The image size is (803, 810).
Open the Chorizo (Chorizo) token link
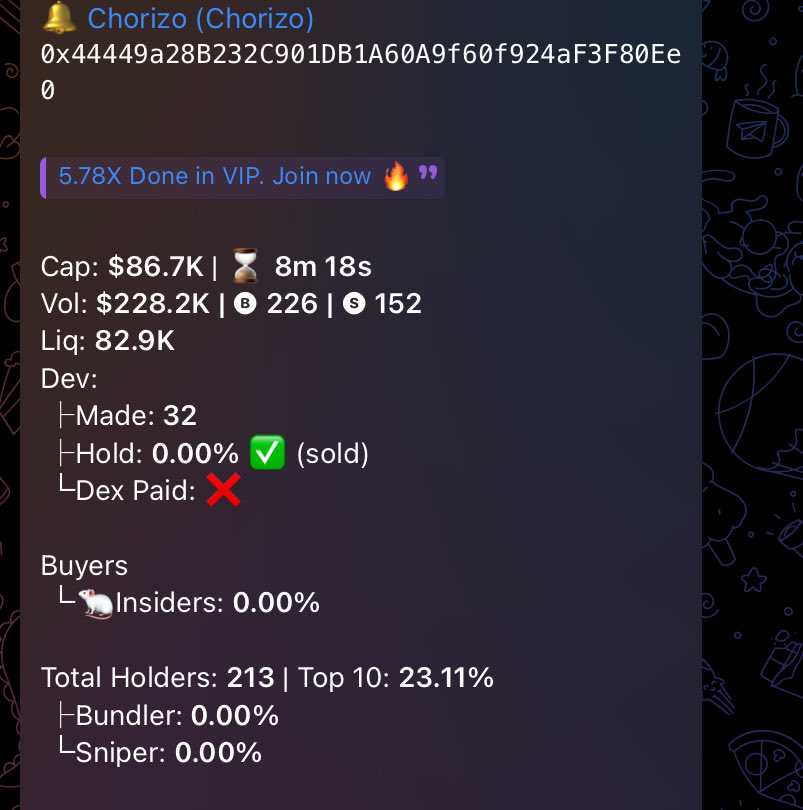point(200,18)
